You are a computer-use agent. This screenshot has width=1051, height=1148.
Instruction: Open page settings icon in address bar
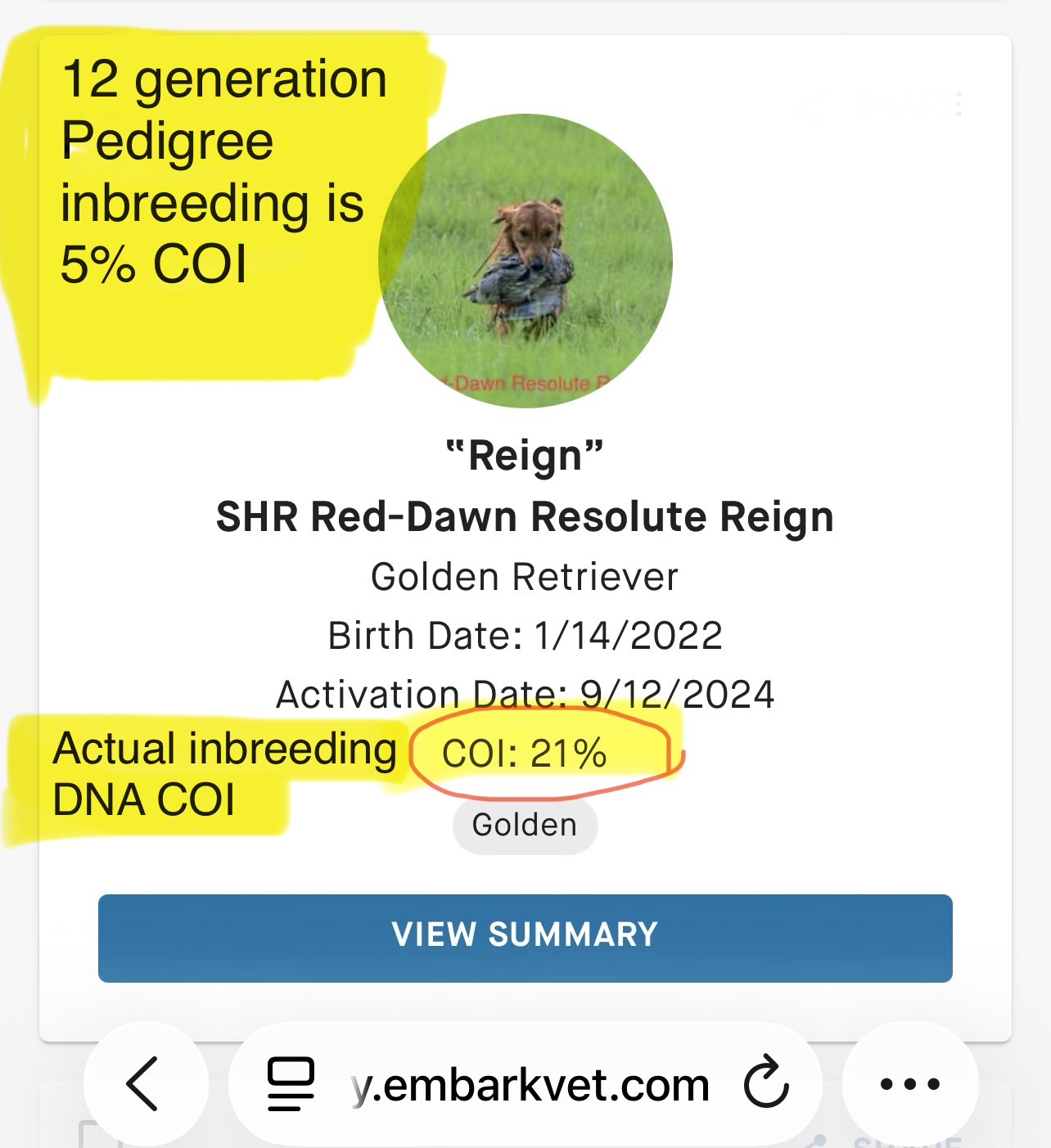point(291,1084)
